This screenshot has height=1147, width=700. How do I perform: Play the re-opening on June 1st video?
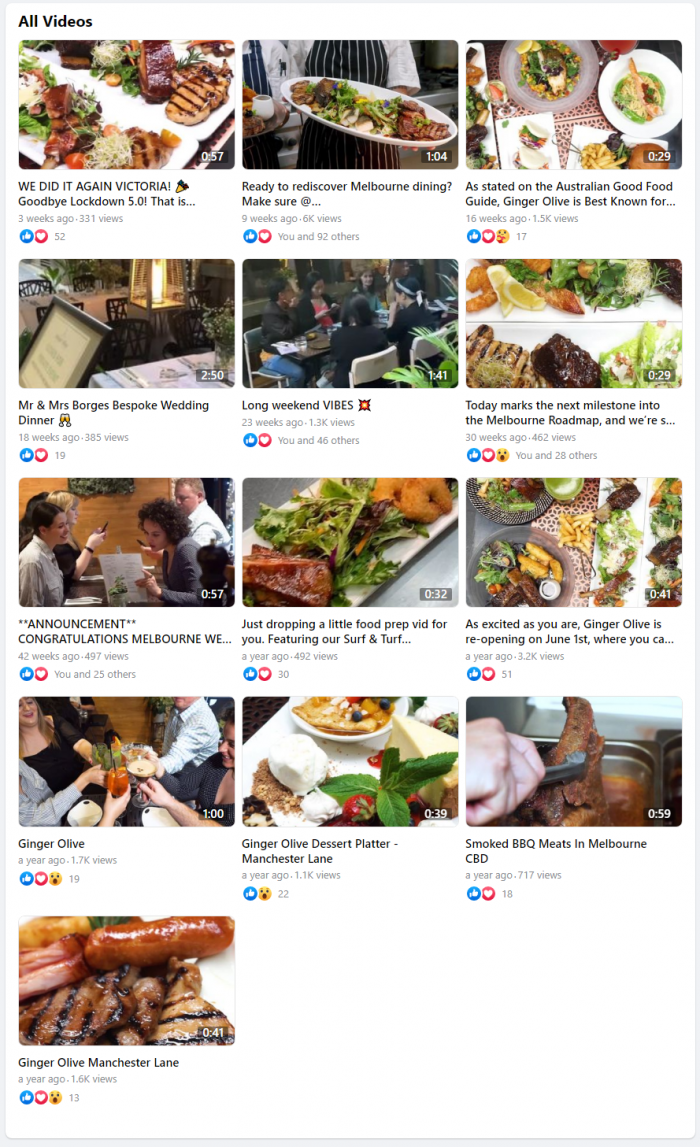point(573,542)
